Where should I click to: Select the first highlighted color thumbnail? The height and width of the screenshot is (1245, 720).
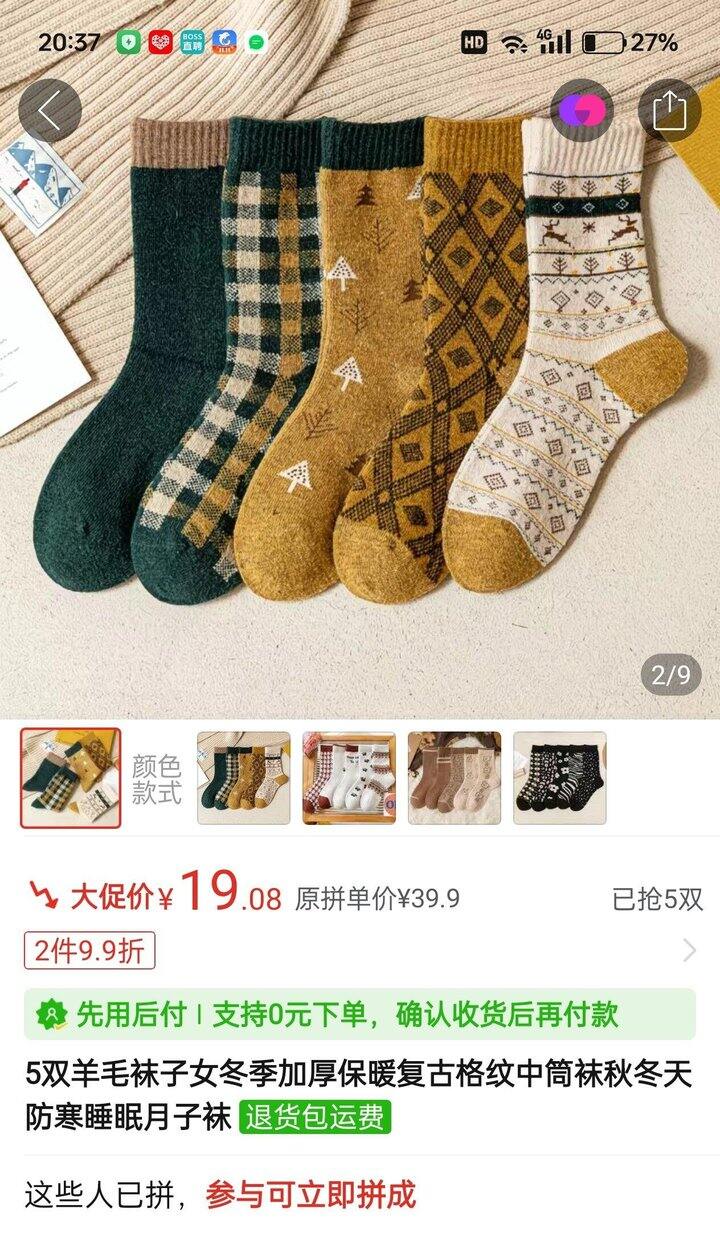(70, 778)
